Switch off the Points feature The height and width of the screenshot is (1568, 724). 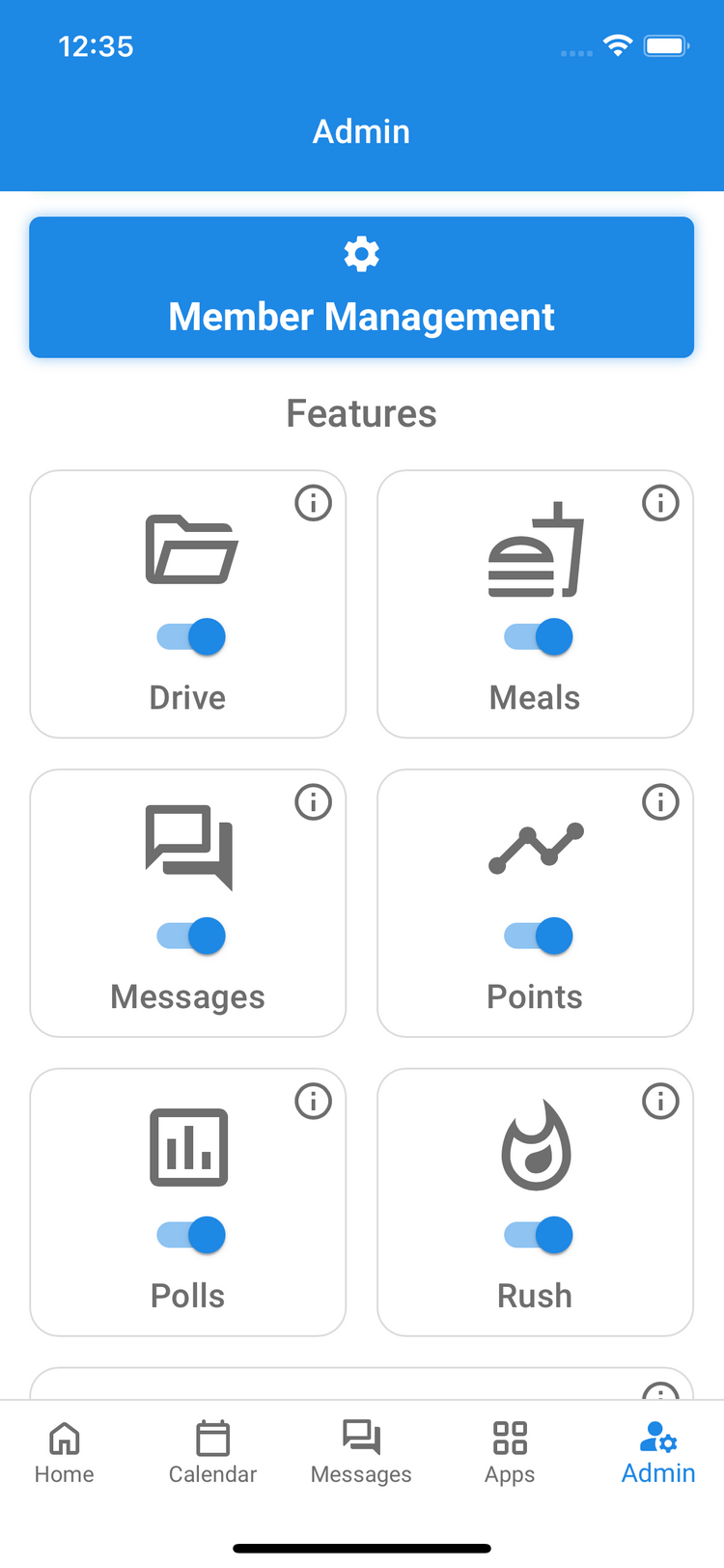pyautogui.click(x=539, y=936)
